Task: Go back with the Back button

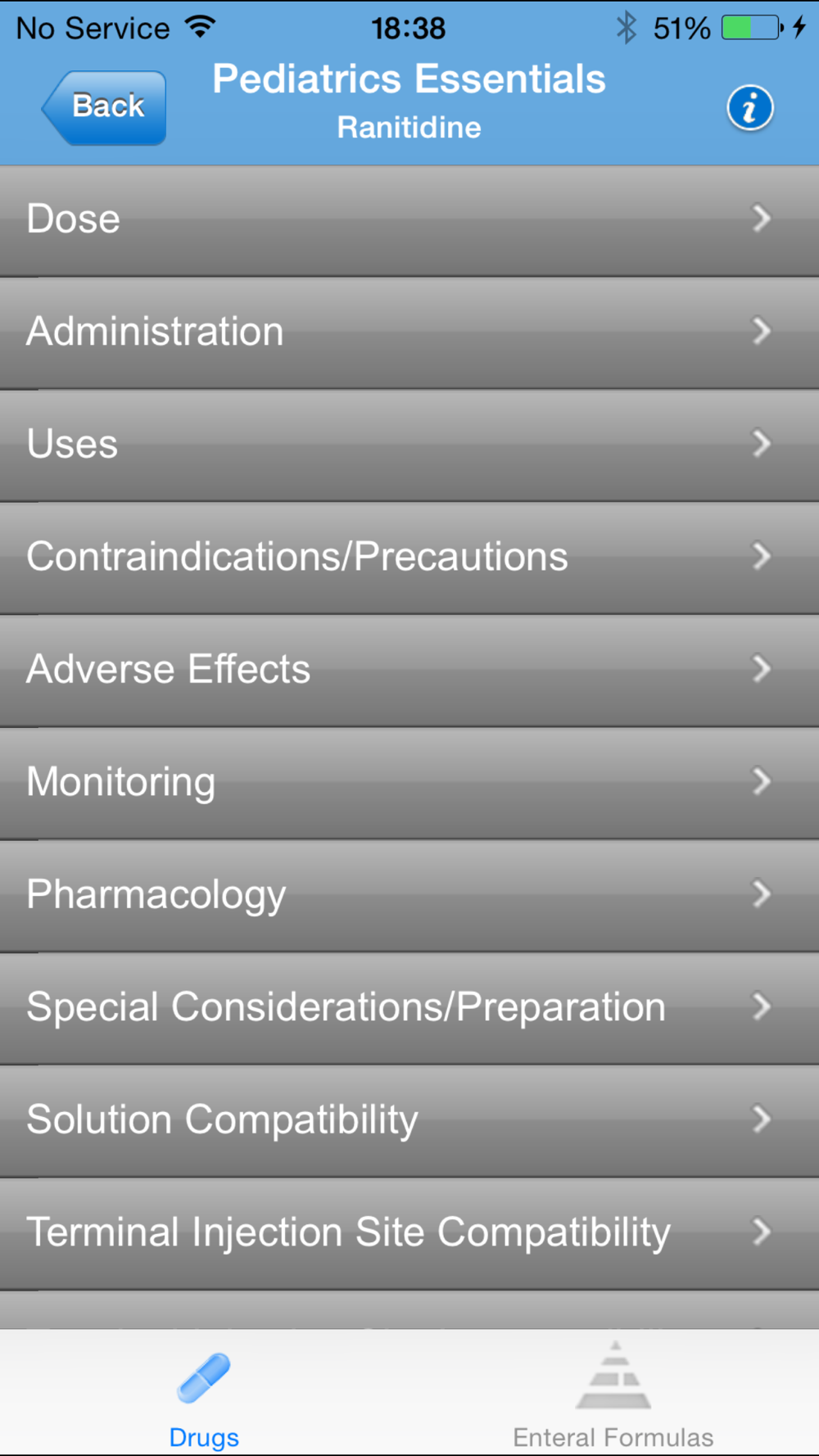Action: coord(104,107)
